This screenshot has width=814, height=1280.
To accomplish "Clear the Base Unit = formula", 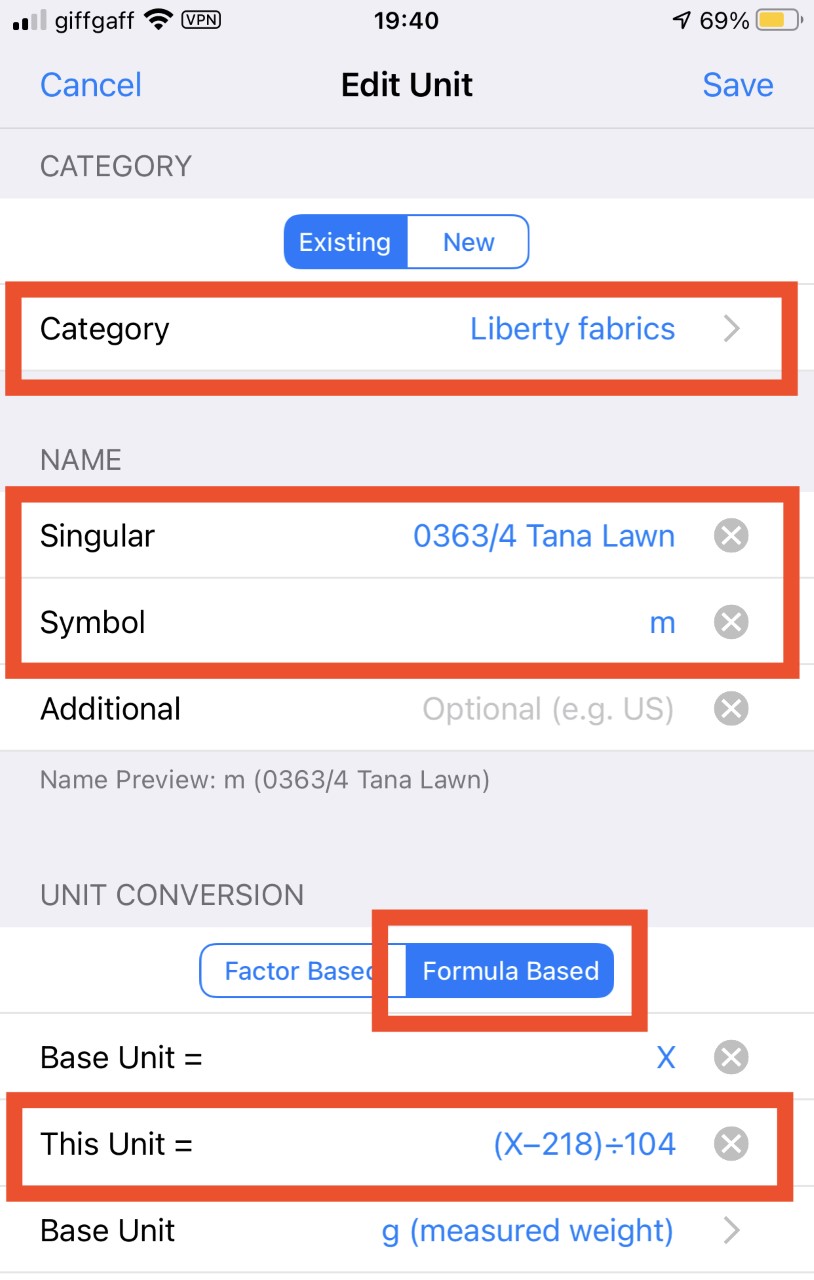I will 731,1057.
